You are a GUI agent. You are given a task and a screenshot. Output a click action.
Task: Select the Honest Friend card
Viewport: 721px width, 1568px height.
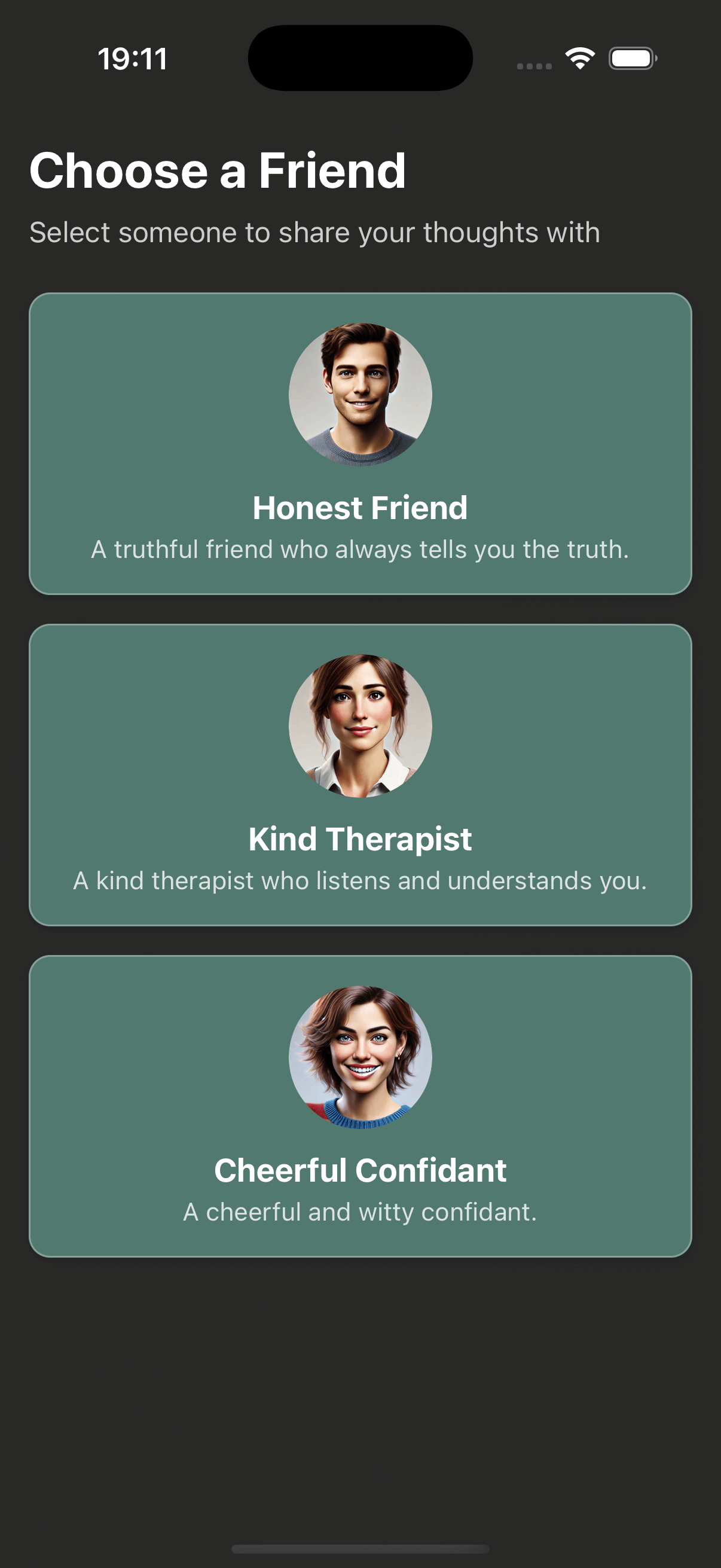coord(360,444)
